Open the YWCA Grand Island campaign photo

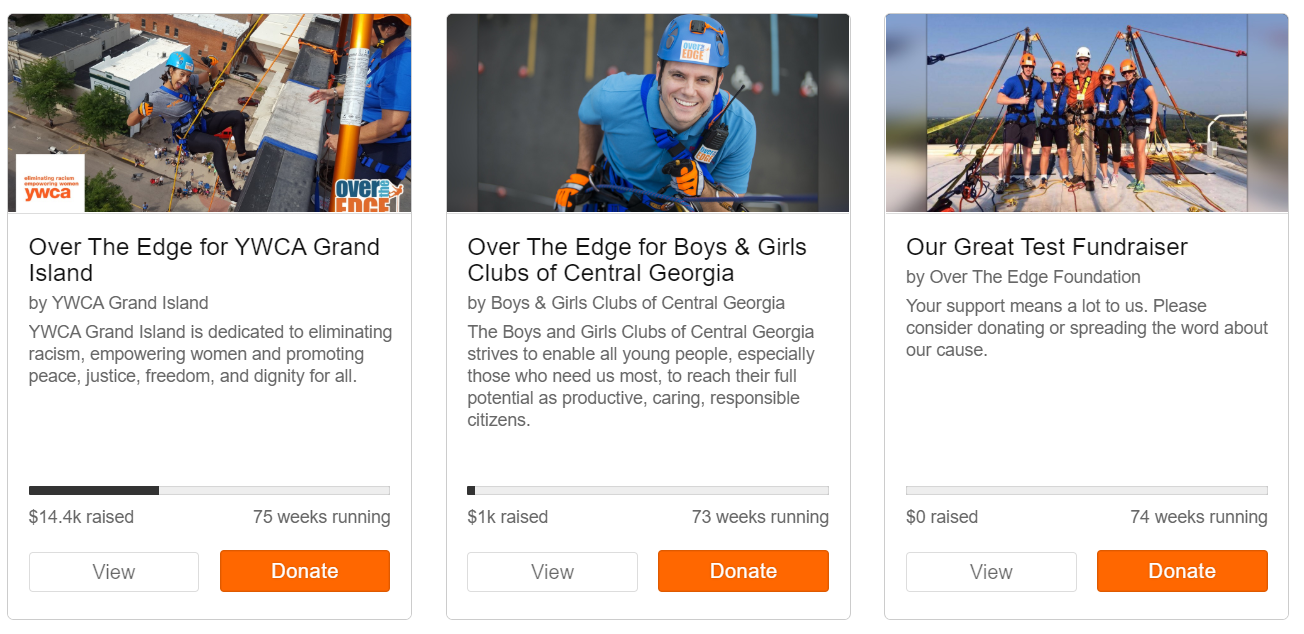210,113
